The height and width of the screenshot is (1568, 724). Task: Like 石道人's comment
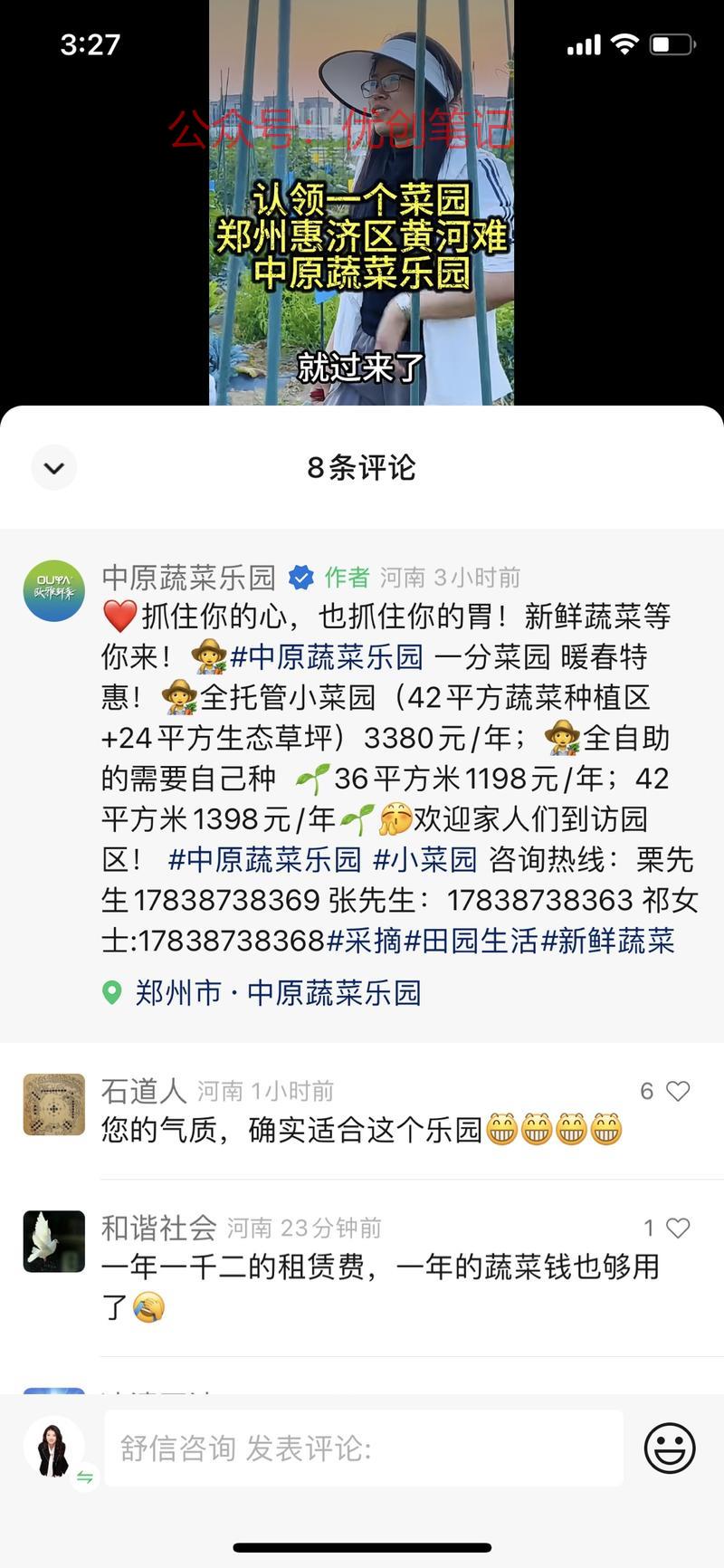[677, 1091]
